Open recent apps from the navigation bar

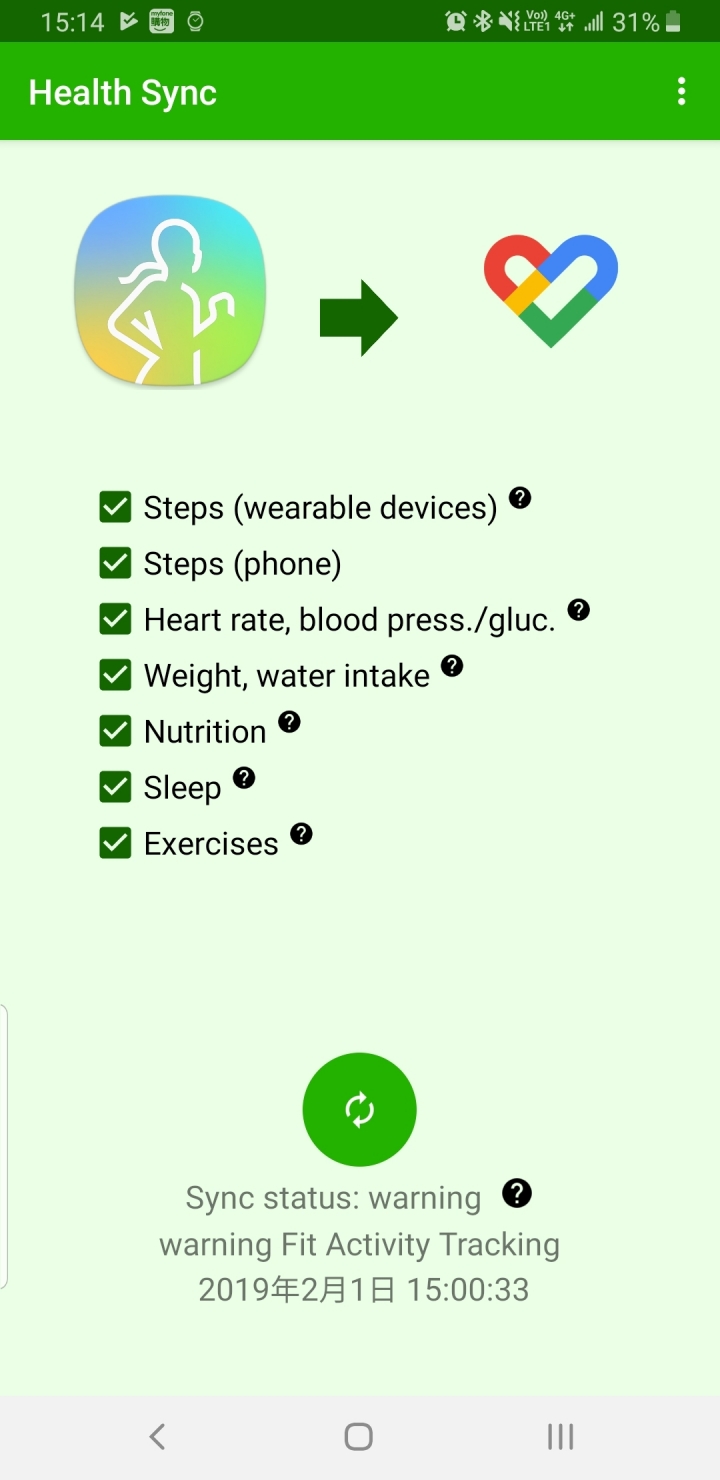point(560,1437)
